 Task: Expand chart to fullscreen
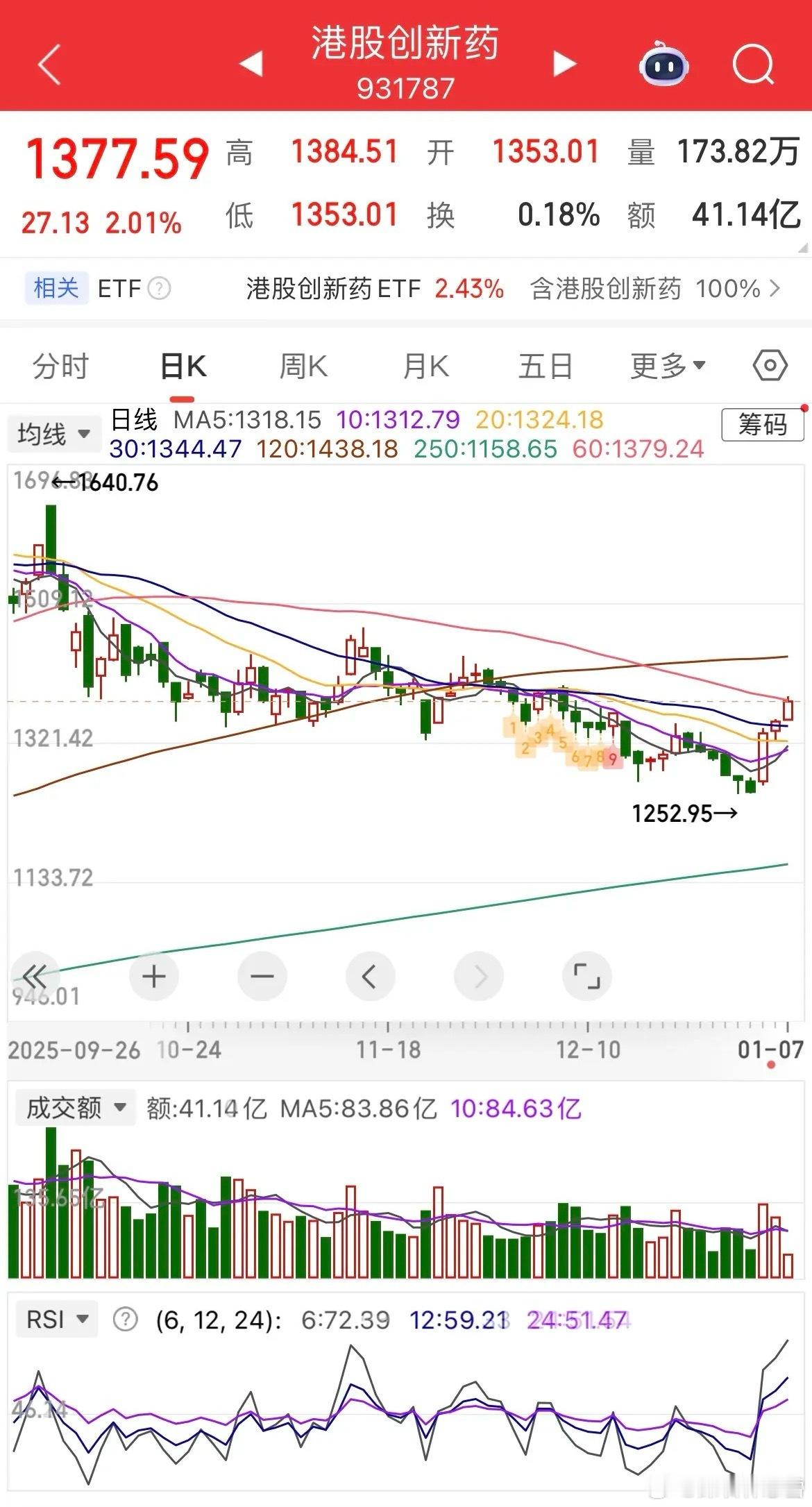pos(586,977)
